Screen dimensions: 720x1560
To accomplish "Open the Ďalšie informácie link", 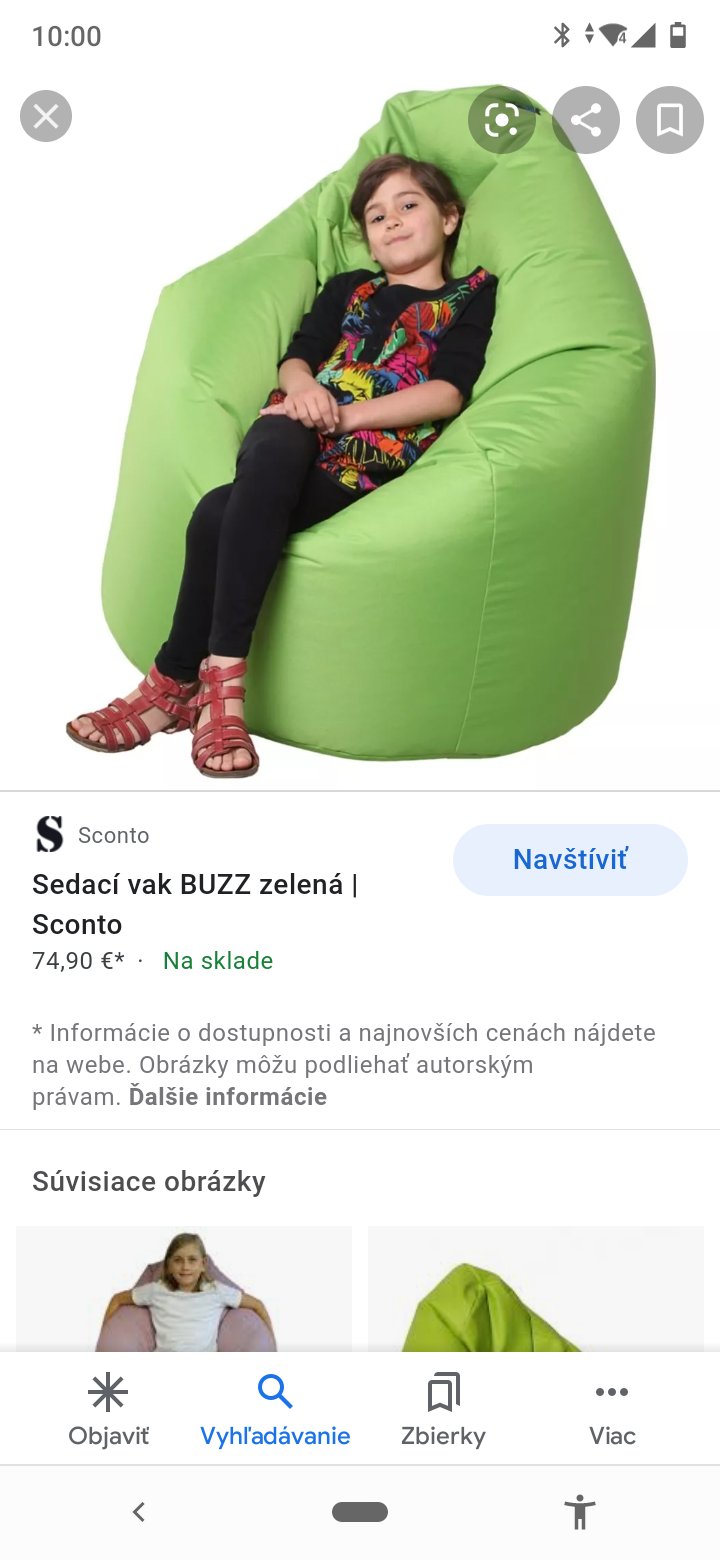I will 228,1097.
